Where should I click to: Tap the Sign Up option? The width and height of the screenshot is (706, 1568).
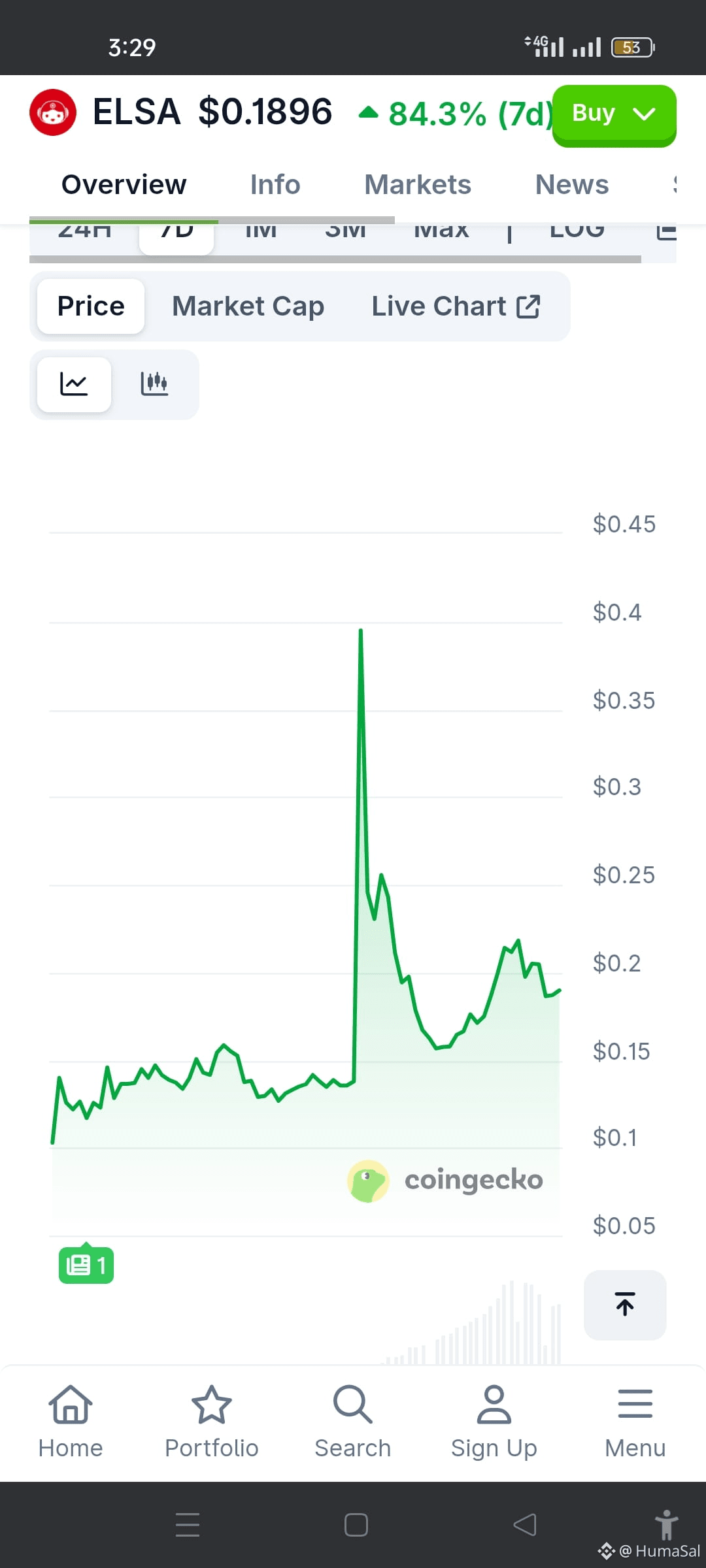(494, 1405)
